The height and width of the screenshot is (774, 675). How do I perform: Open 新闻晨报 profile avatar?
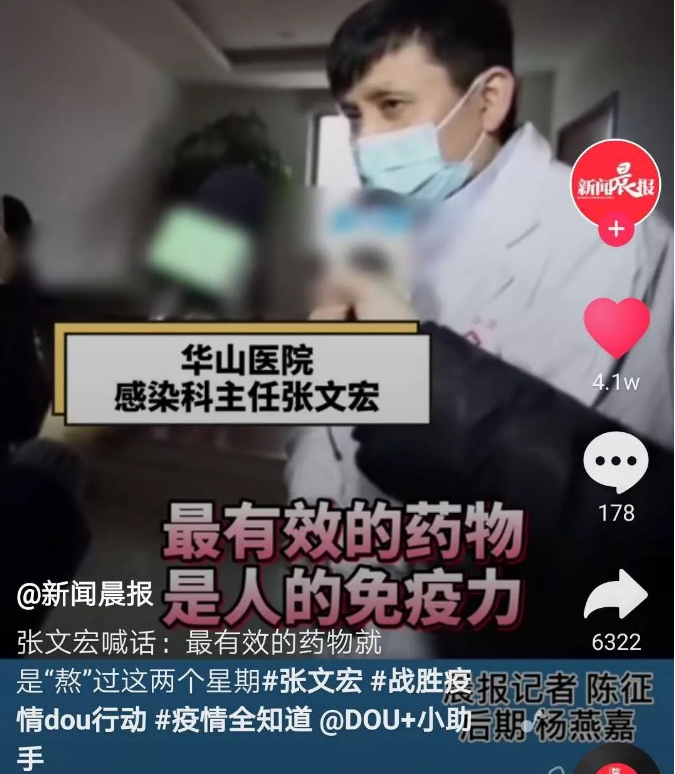pyautogui.click(x=615, y=184)
